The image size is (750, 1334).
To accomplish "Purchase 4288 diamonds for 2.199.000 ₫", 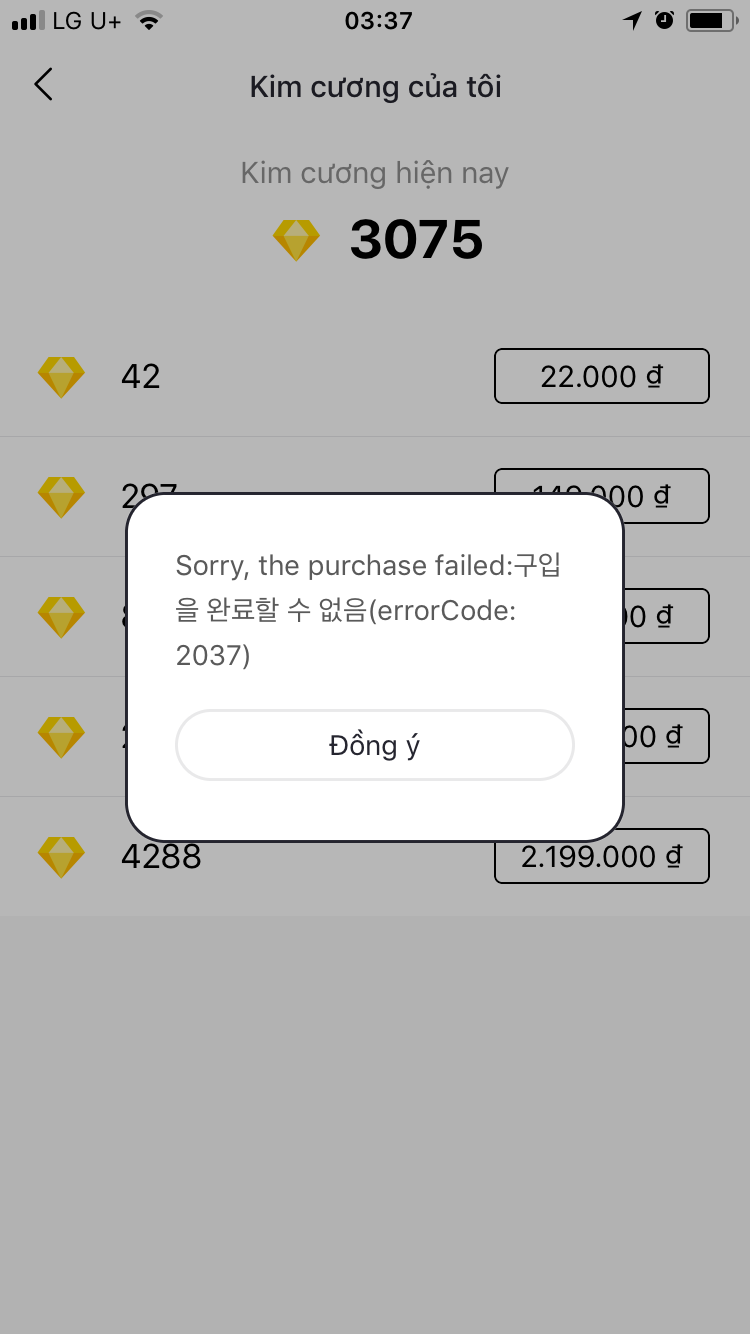I will (601, 856).
